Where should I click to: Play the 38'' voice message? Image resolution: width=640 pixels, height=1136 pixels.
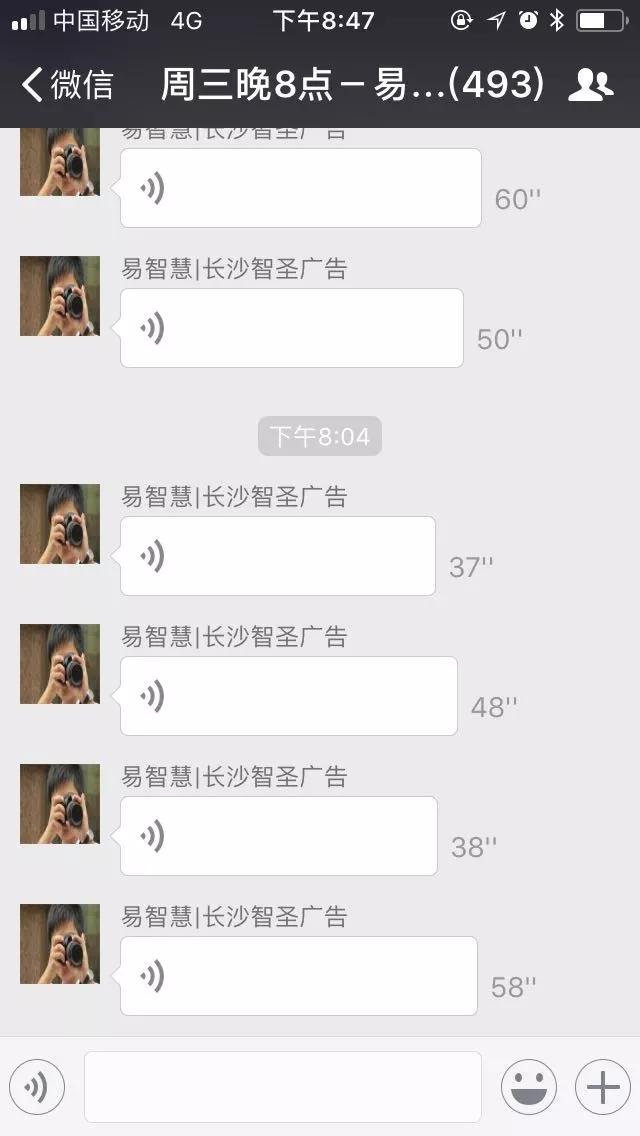pos(278,836)
